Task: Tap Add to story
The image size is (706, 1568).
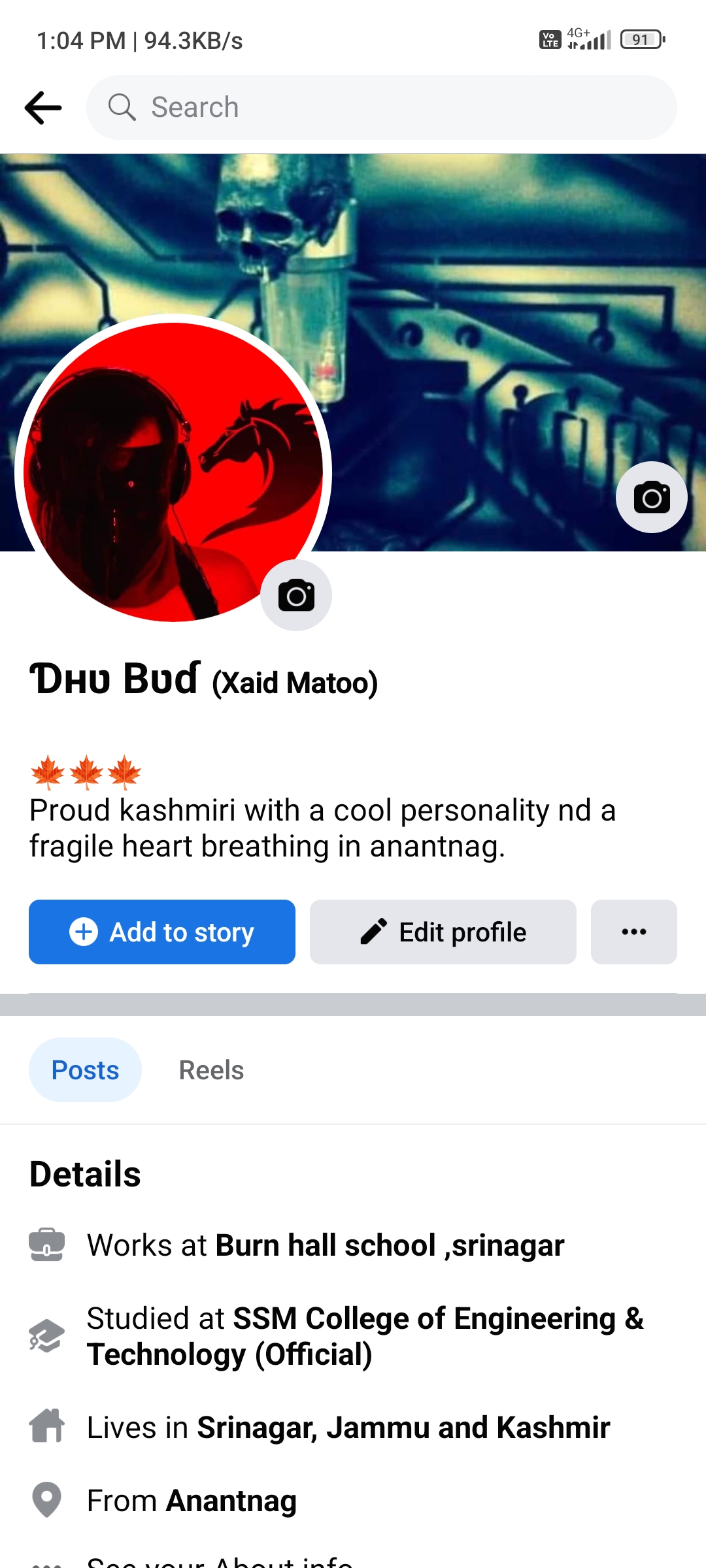Action: [x=162, y=932]
